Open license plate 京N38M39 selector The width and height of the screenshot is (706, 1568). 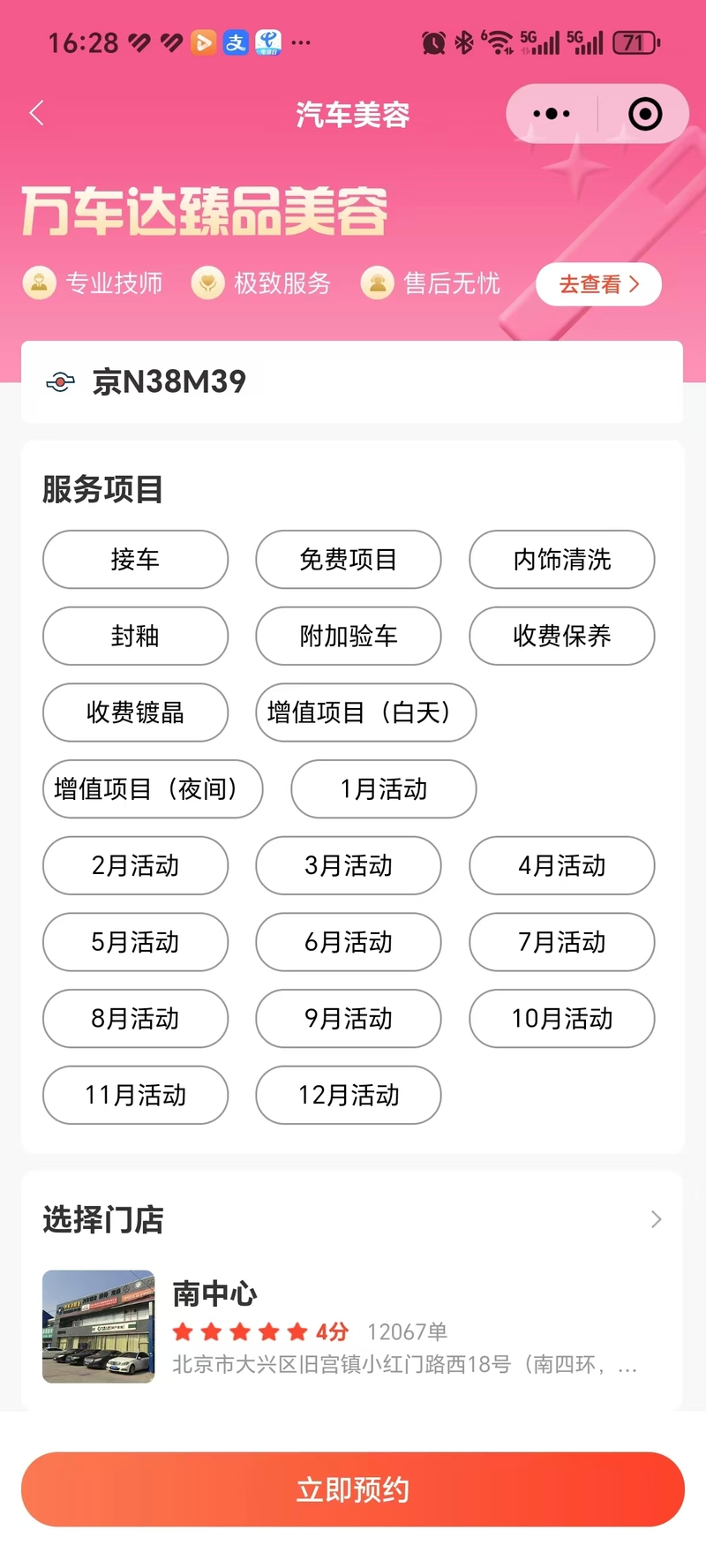[x=352, y=382]
